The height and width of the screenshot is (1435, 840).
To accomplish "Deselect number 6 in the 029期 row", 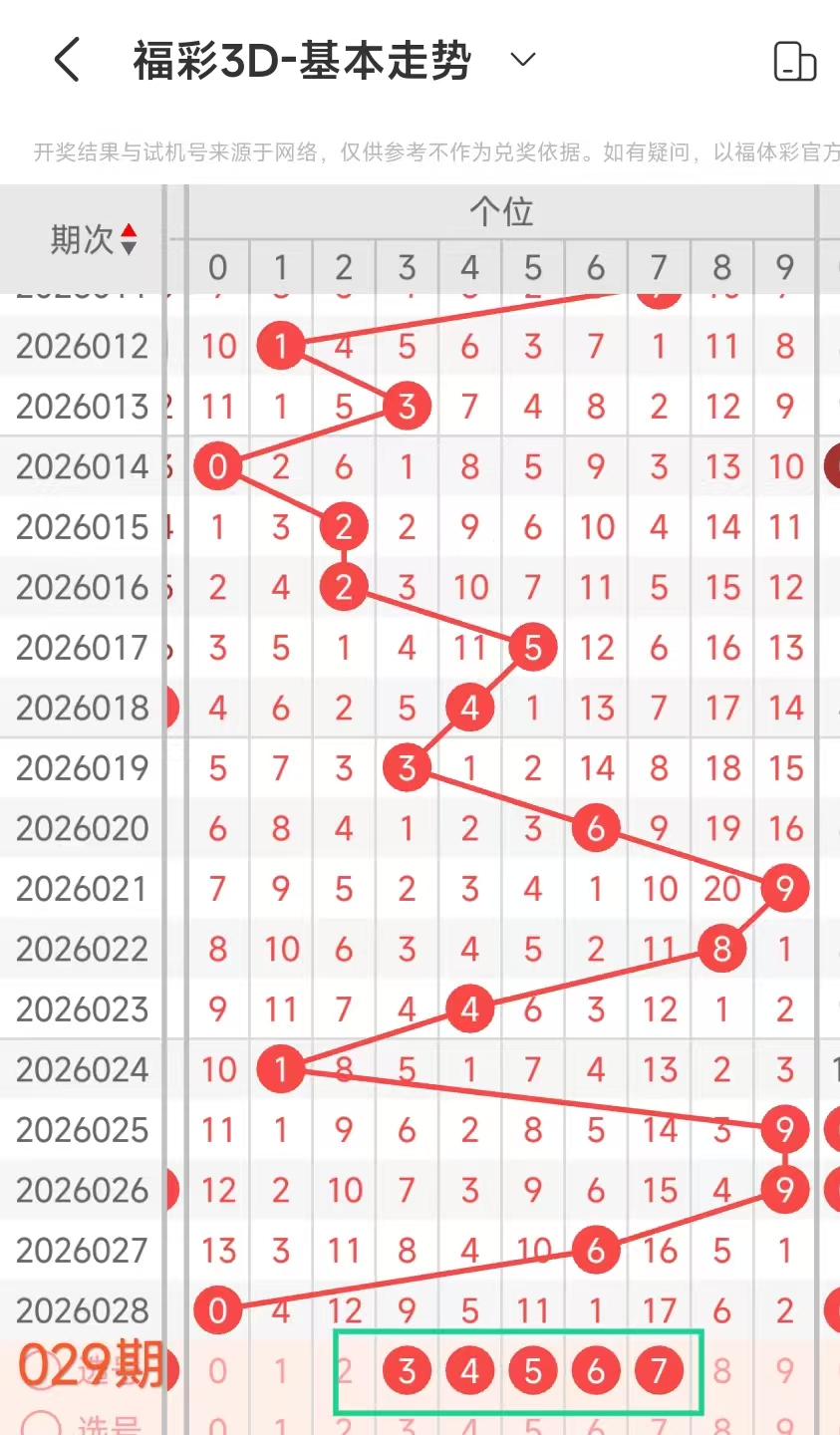I will tap(596, 1371).
